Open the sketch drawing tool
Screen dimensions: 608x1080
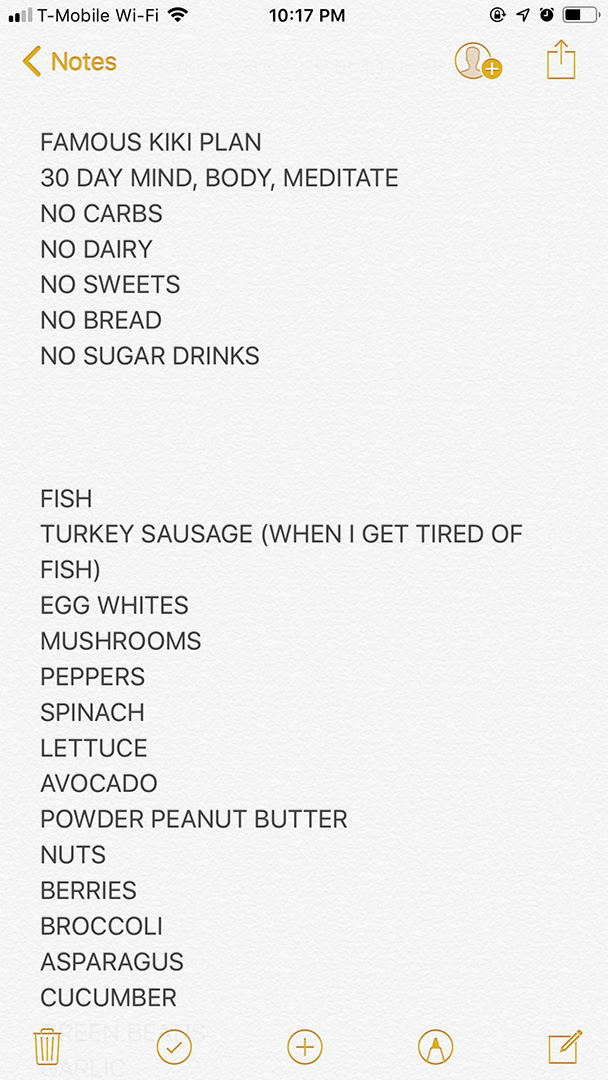click(435, 1047)
